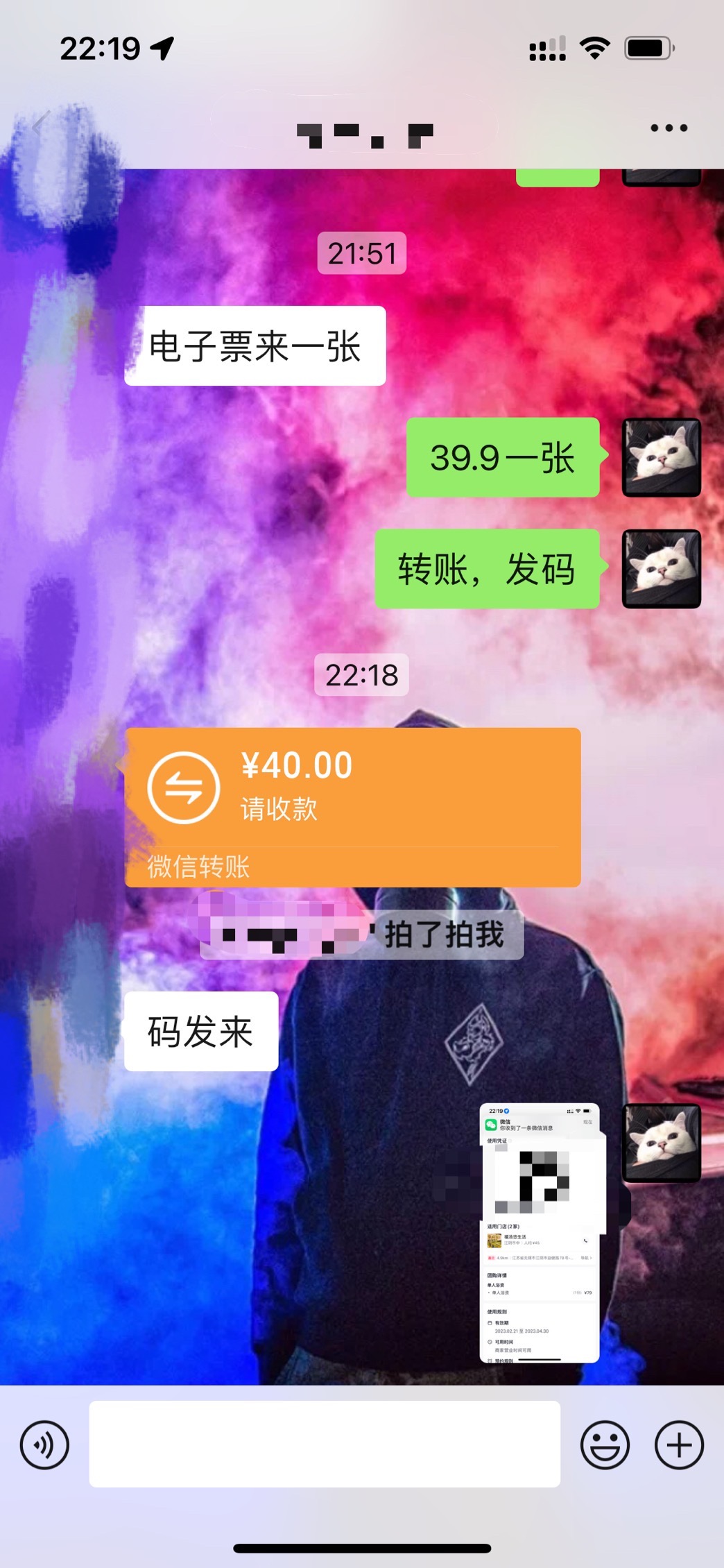The image size is (724, 1568).
Task: Open the ¥40.00 WeChat transfer card
Action: coord(352,806)
